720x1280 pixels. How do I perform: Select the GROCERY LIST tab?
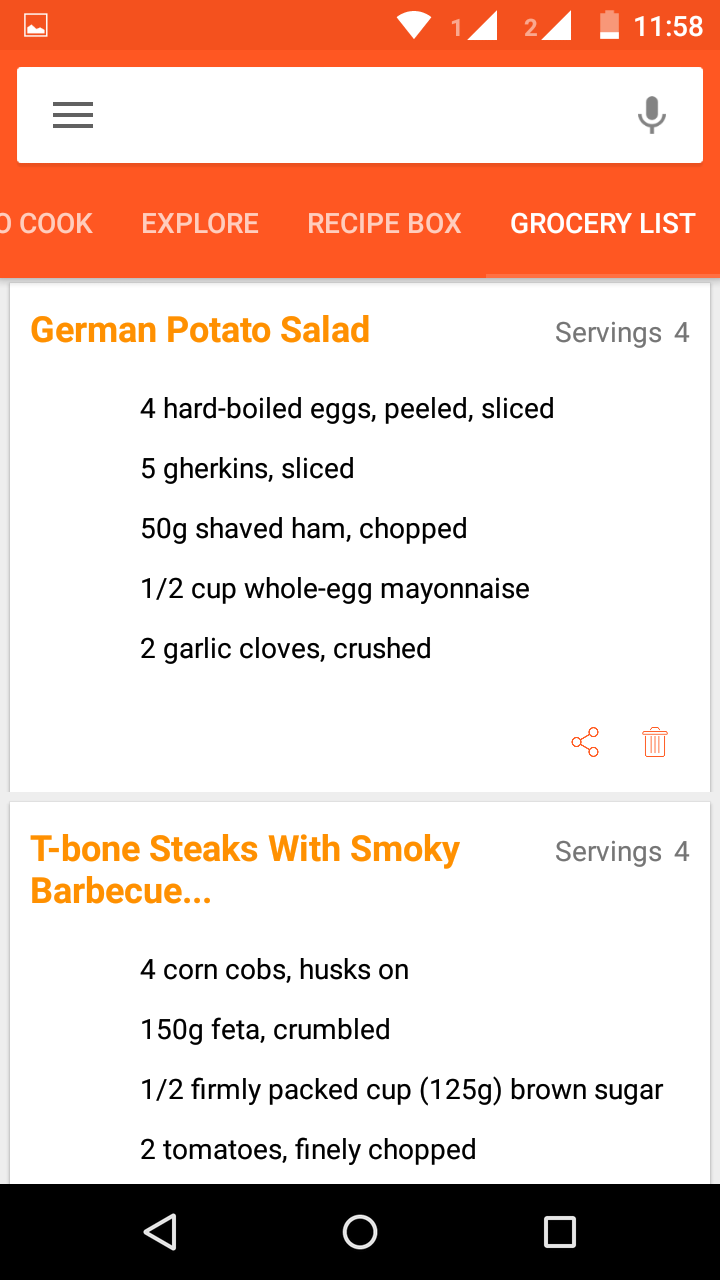[x=602, y=223]
